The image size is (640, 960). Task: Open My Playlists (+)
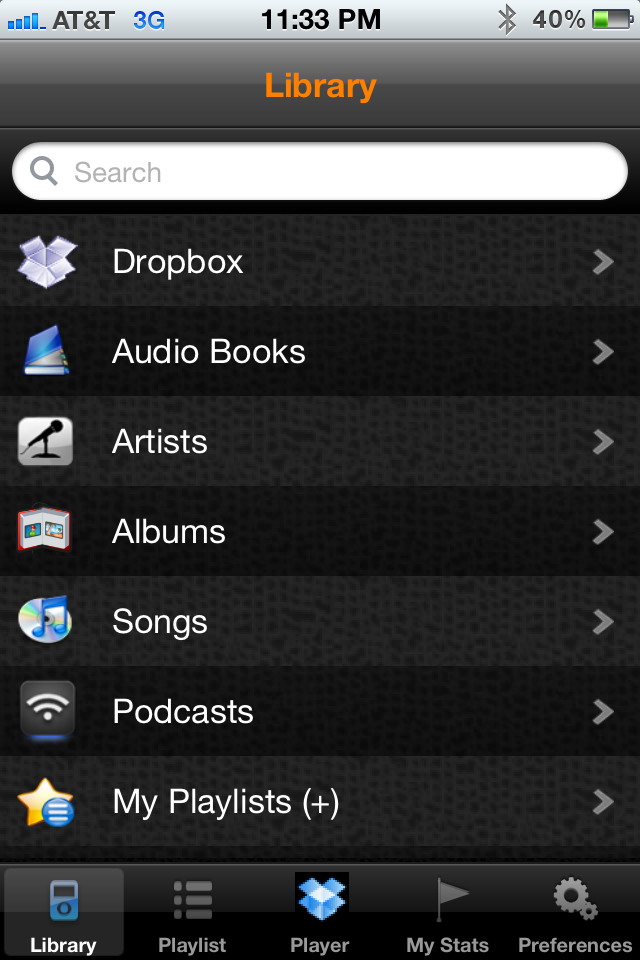tap(320, 802)
